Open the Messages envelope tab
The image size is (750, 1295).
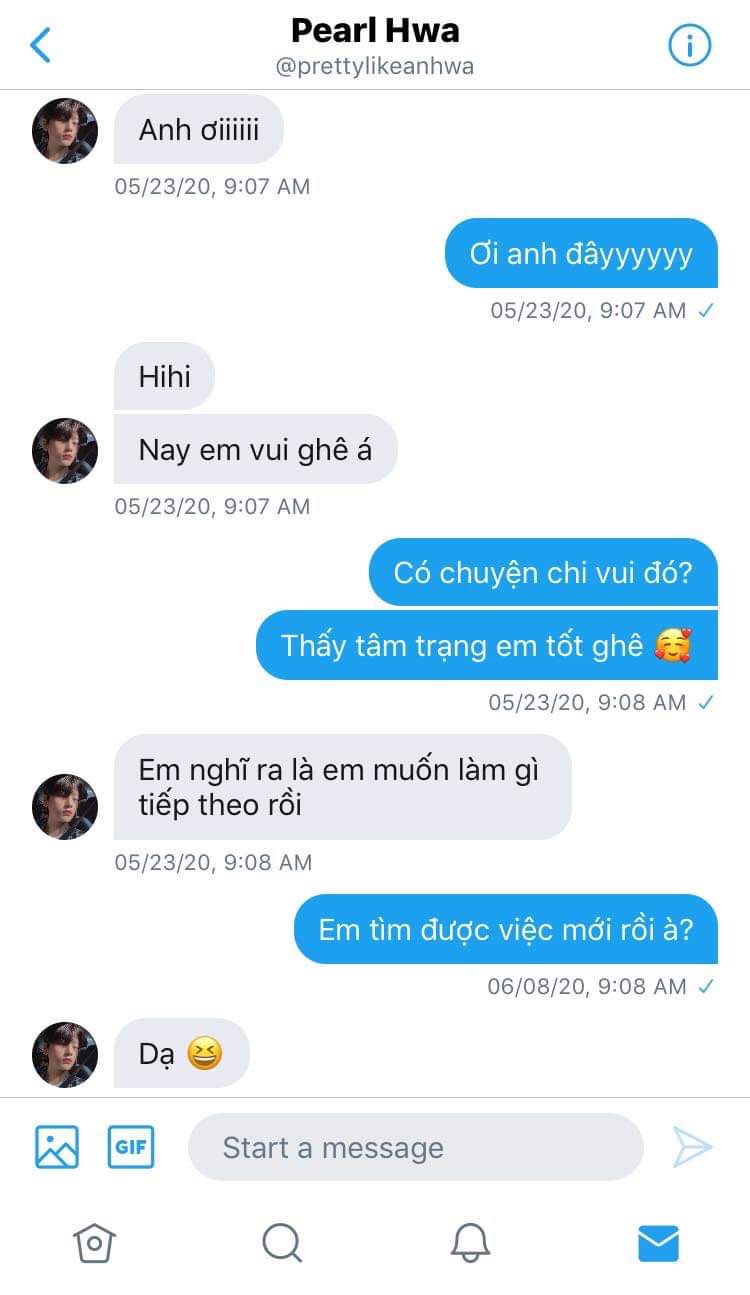click(658, 1243)
